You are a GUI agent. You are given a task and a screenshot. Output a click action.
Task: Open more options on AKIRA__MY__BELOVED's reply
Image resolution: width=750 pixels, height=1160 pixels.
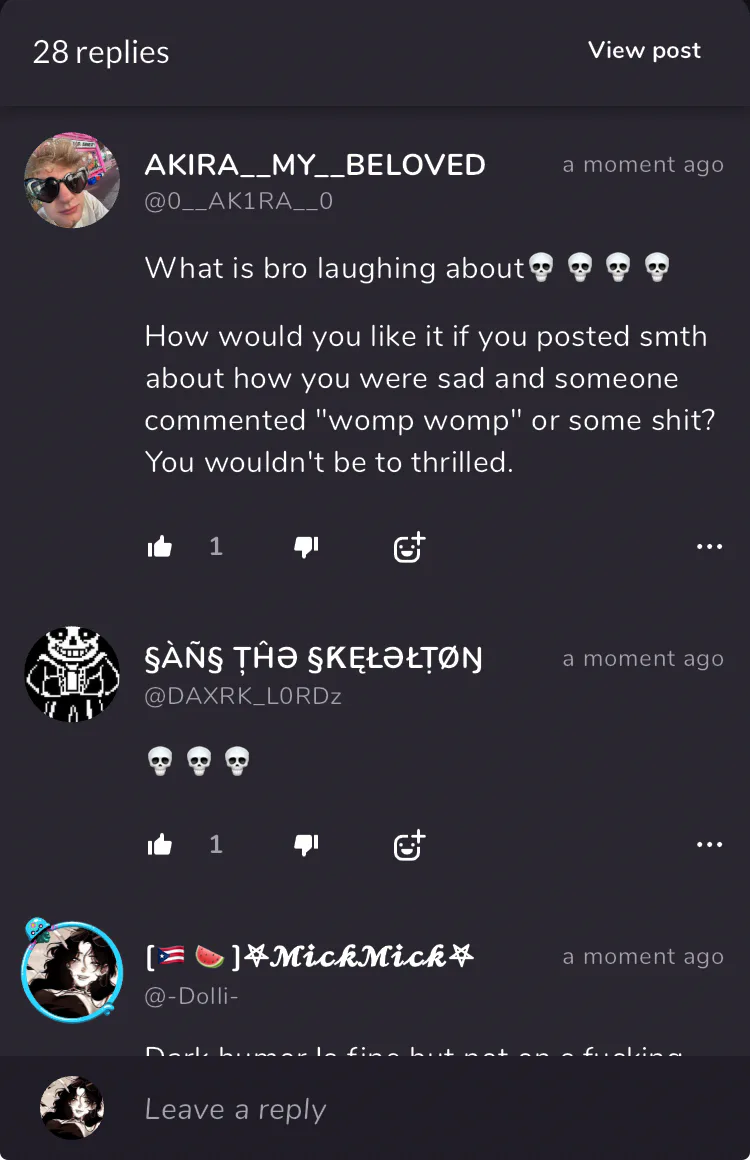coord(709,546)
